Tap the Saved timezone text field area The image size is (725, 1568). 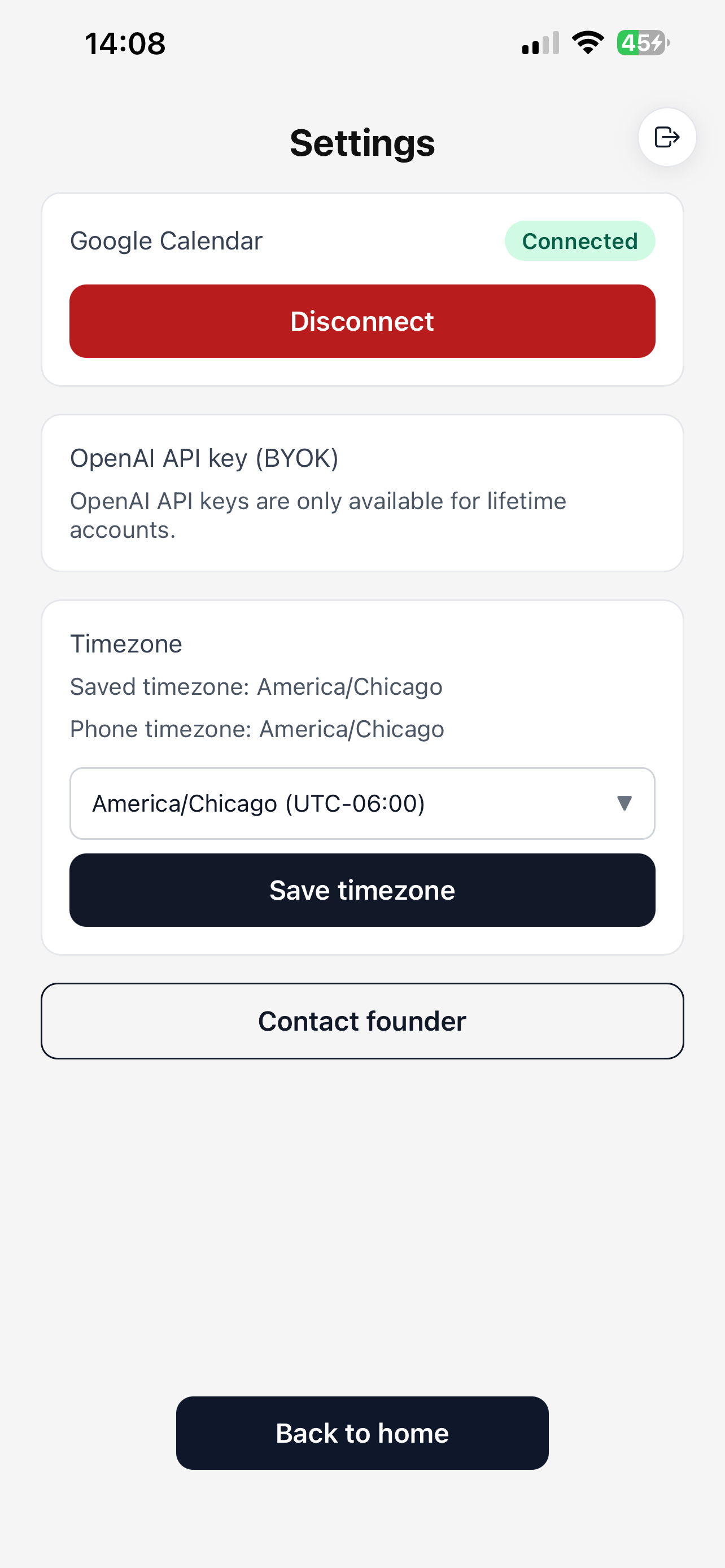click(x=256, y=686)
